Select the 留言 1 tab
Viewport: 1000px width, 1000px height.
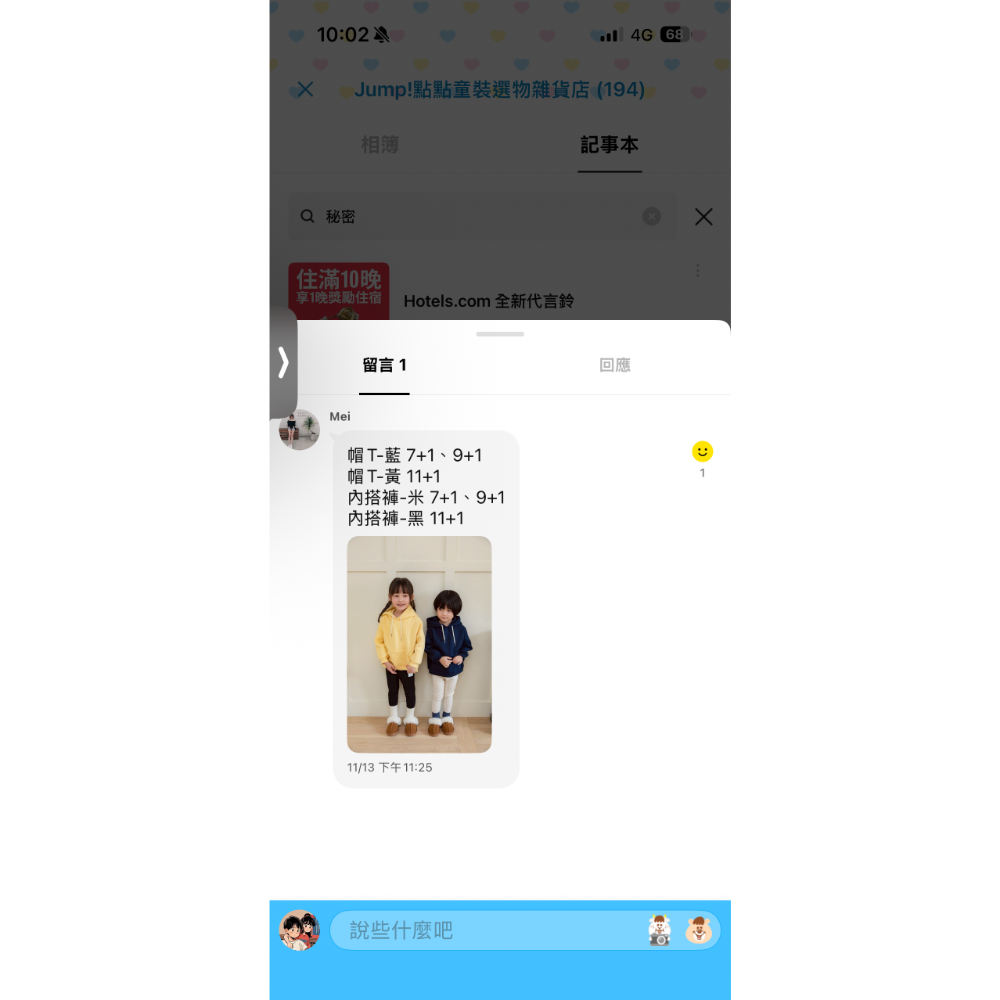[384, 365]
